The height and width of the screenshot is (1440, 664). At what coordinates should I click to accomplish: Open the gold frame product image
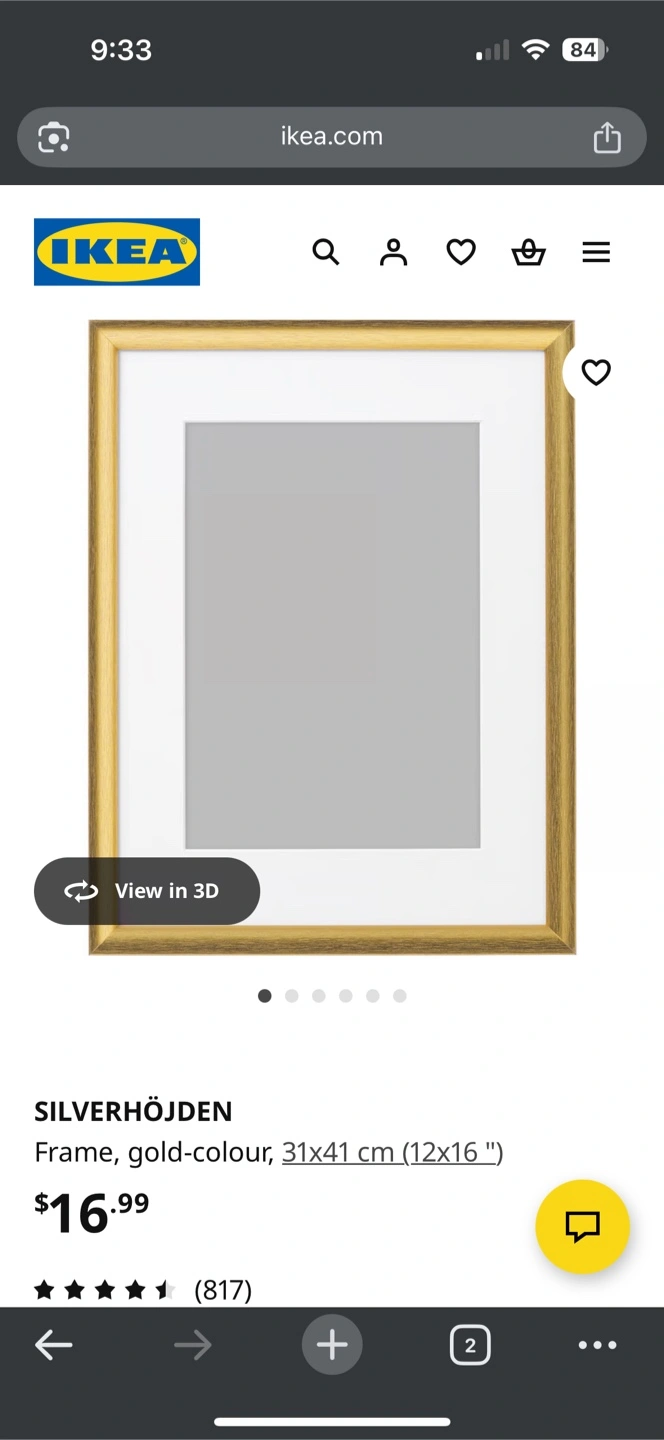coord(332,638)
